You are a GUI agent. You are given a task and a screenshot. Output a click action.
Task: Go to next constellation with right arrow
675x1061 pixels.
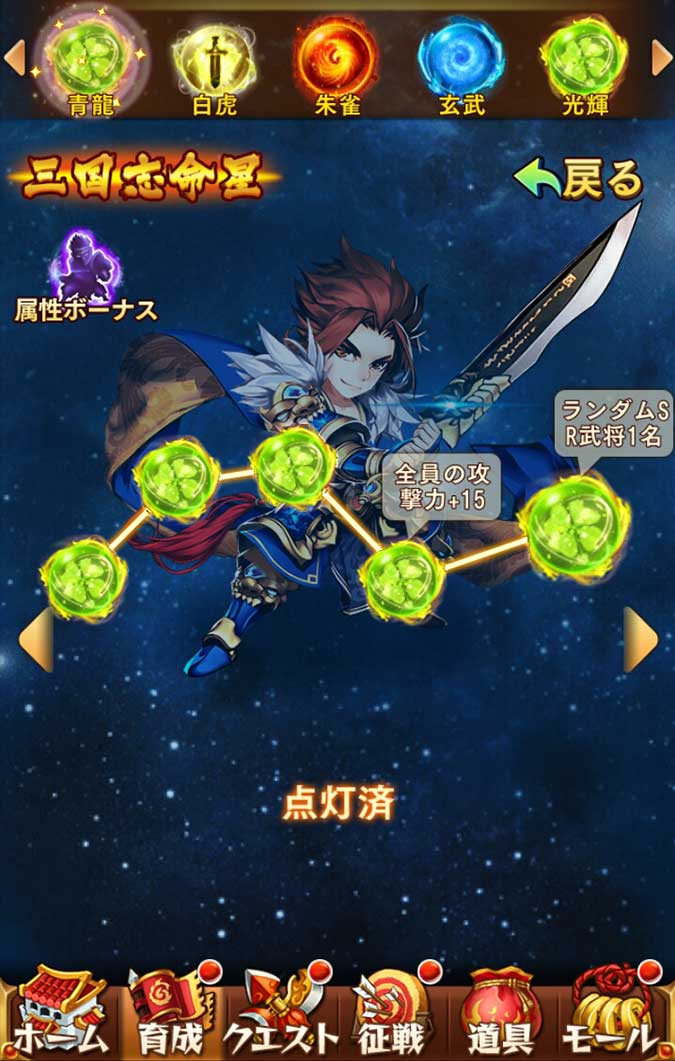641,638
